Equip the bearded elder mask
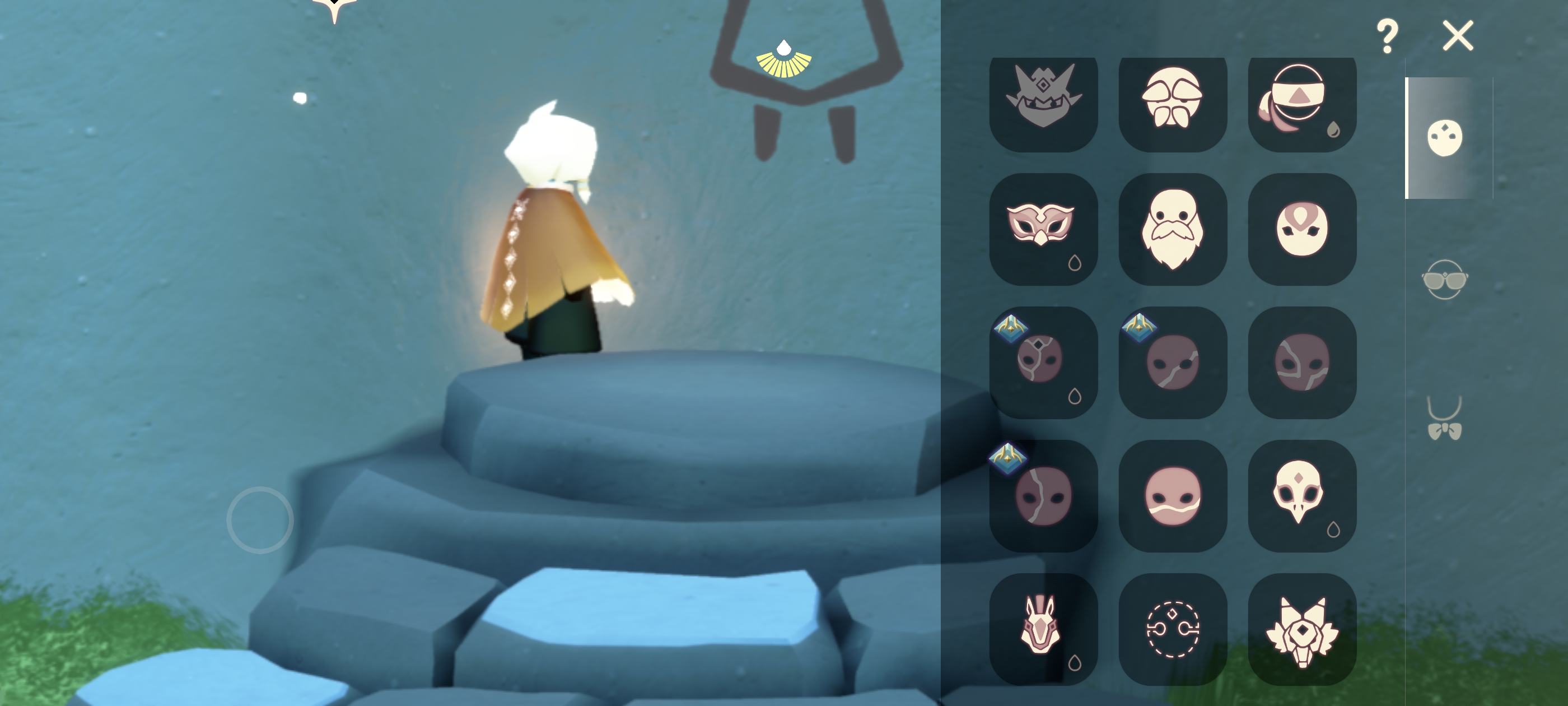This screenshot has height=706, width=1568. coord(1172,229)
